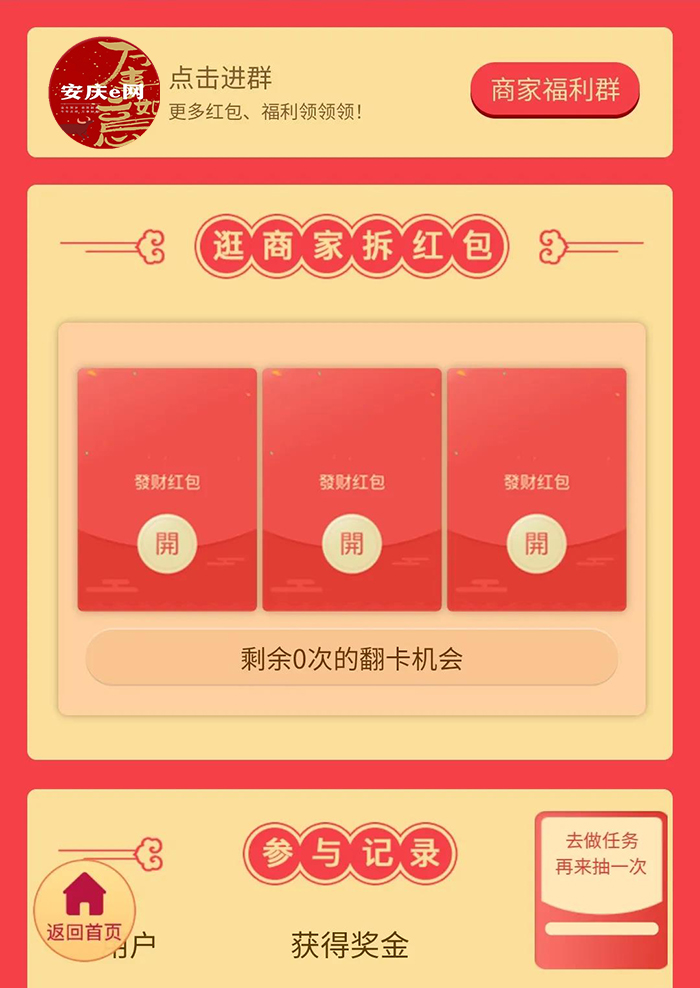Open the middle 發财红包 envelope
The image size is (700, 988).
click(x=351, y=543)
